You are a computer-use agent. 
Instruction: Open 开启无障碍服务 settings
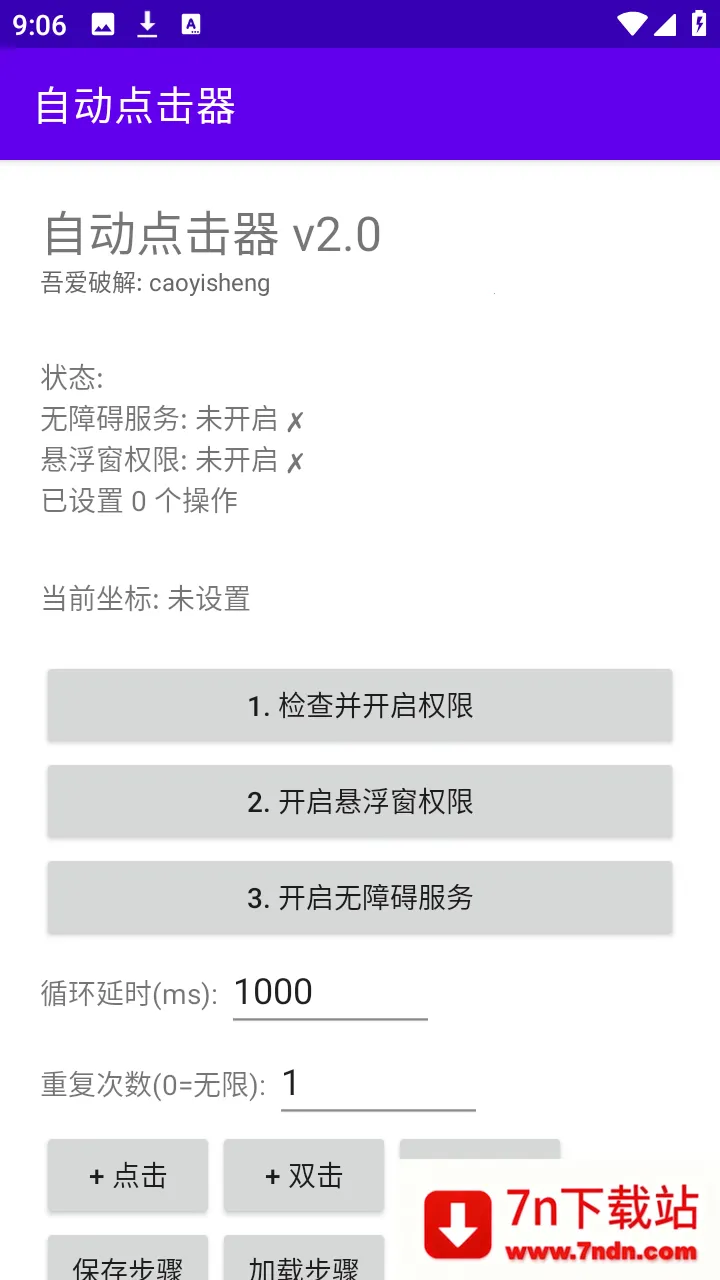360,897
